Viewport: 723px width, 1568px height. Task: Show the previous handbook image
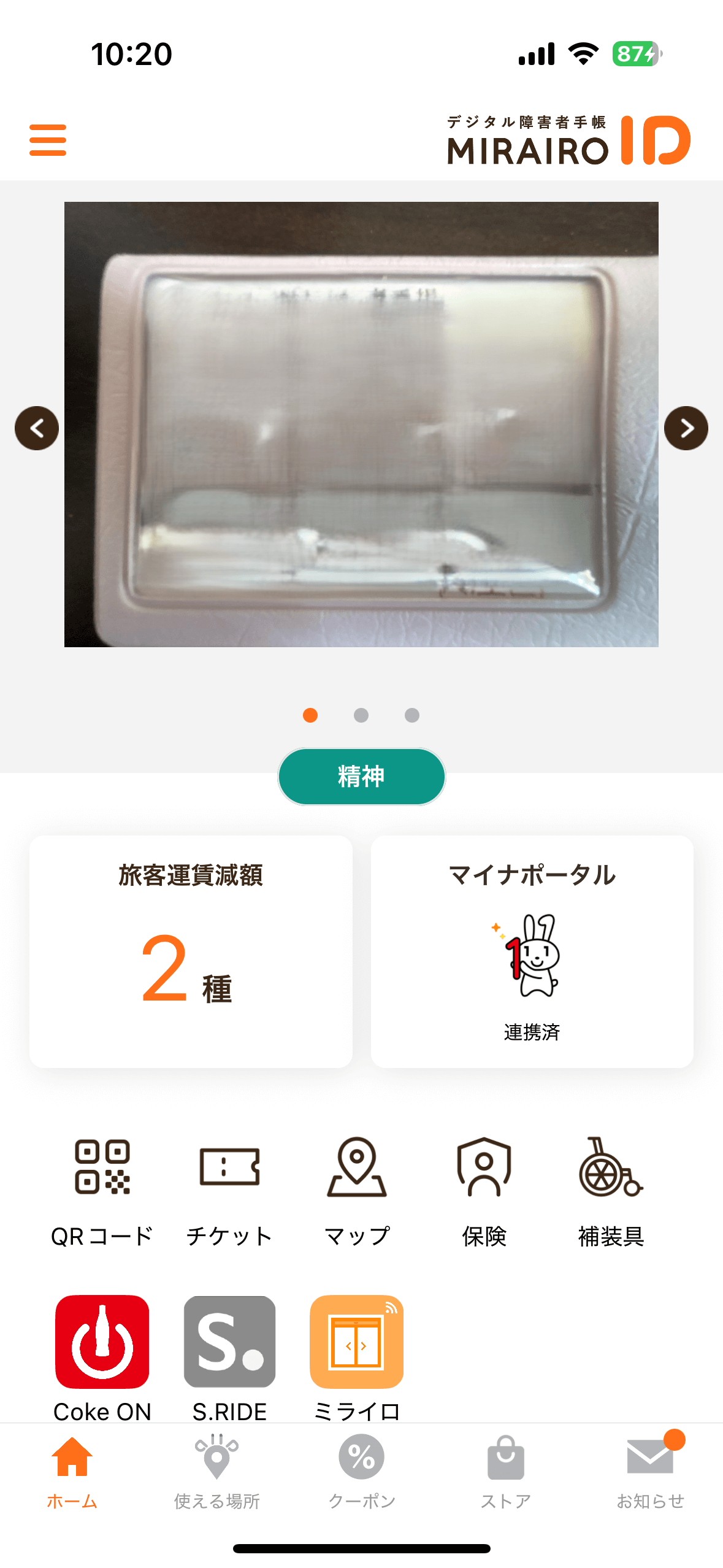tap(37, 428)
